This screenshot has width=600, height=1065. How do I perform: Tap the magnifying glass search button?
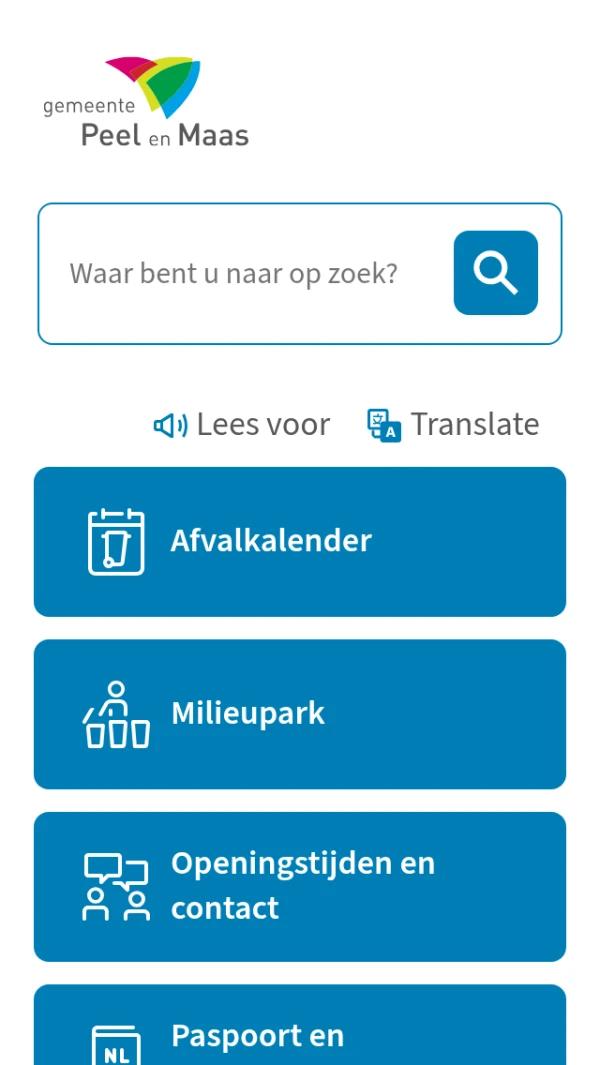pyautogui.click(x=495, y=273)
